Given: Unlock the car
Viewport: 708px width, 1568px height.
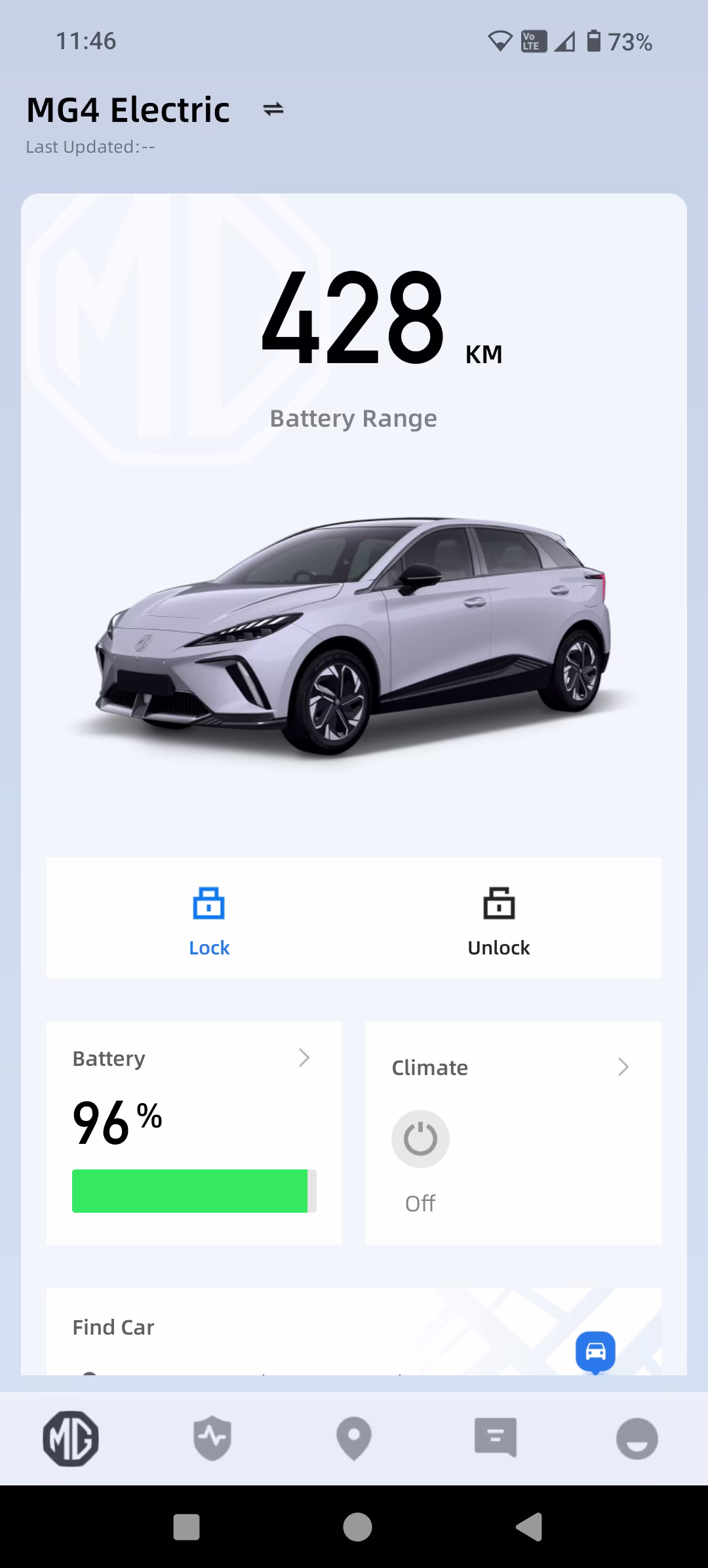Looking at the screenshot, I should (498, 919).
